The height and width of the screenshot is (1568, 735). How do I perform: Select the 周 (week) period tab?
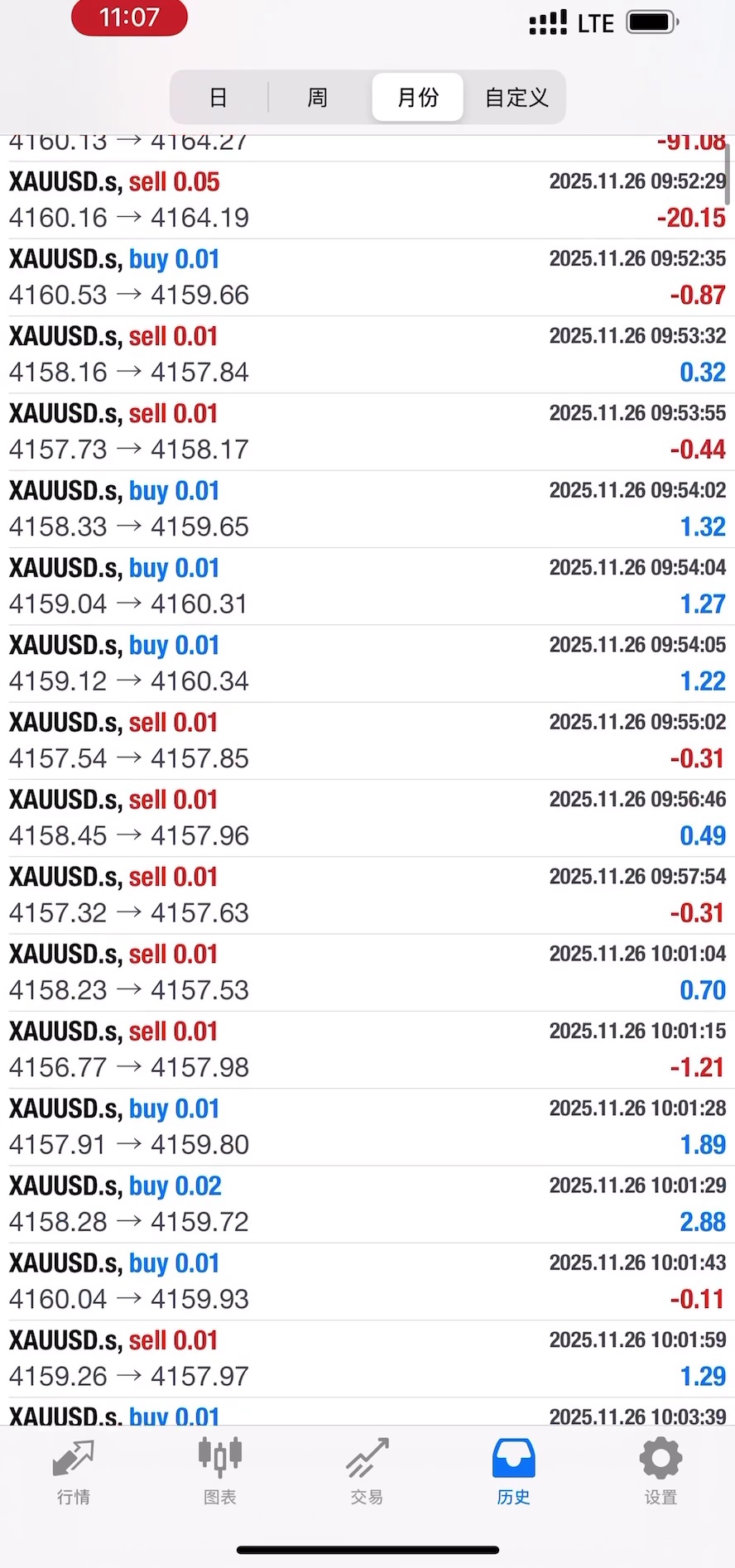click(x=317, y=98)
